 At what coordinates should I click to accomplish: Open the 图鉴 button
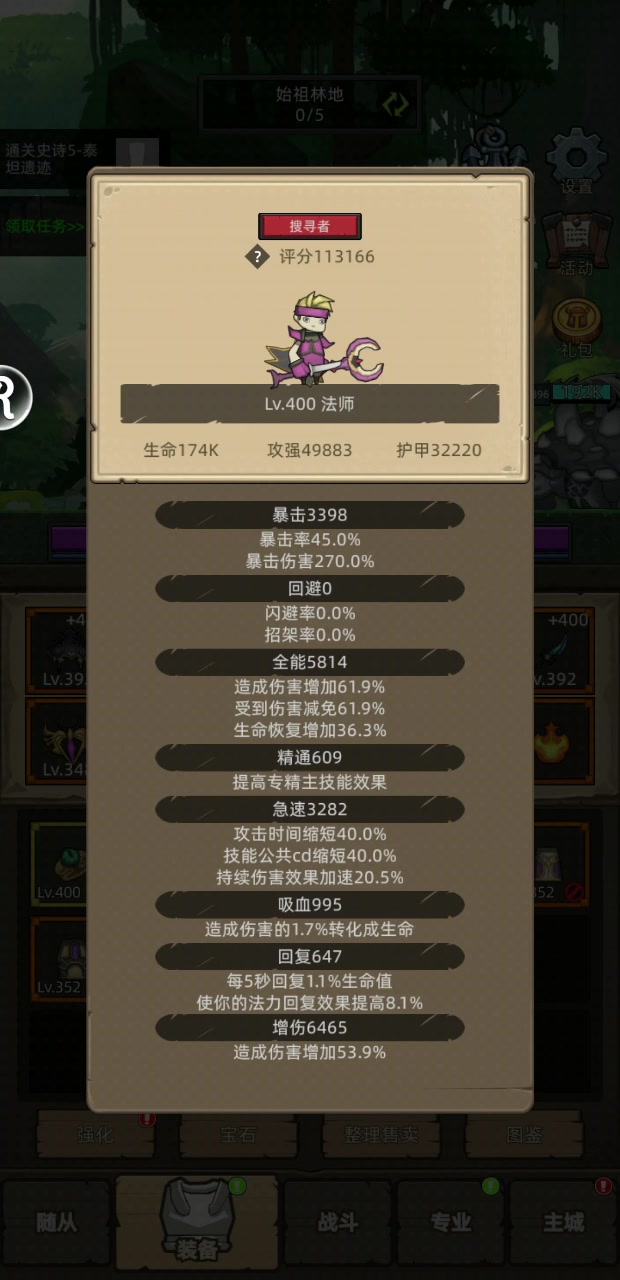coord(524,1136)
